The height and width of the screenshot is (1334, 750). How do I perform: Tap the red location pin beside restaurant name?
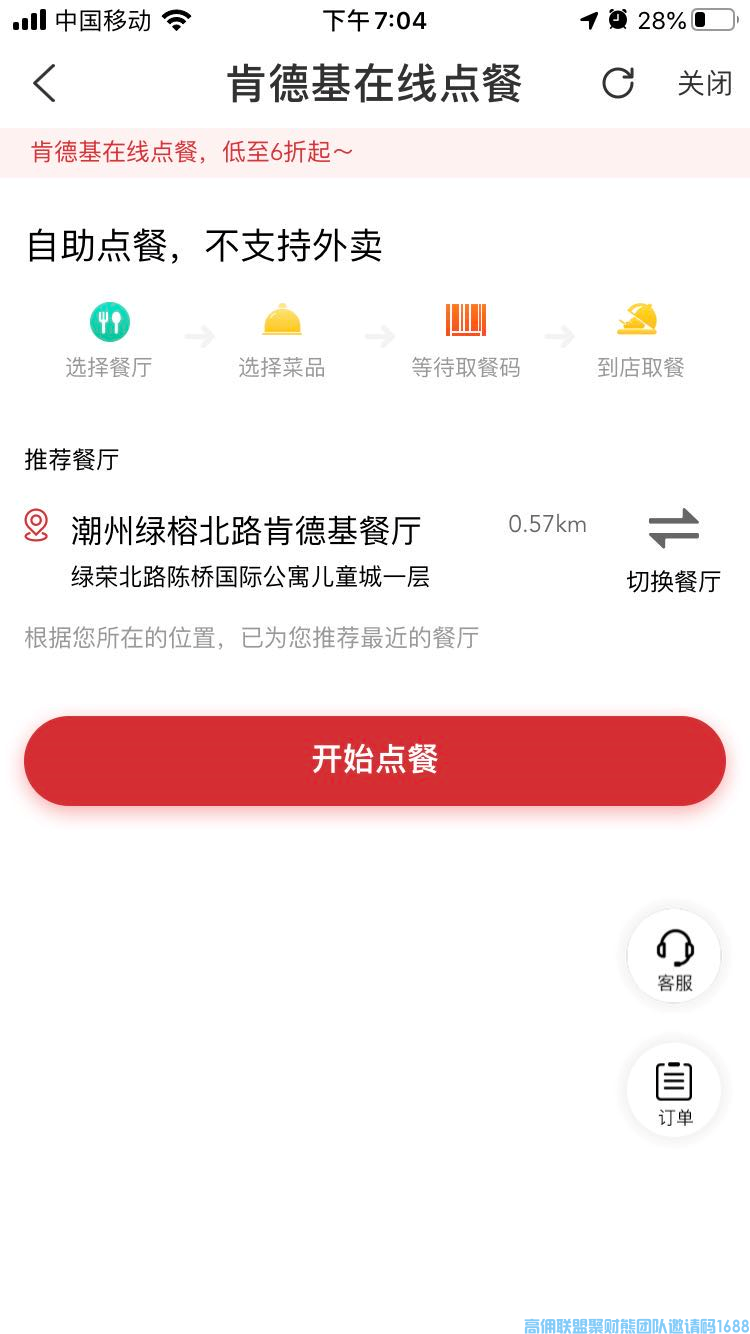click(x=36, y=525)
